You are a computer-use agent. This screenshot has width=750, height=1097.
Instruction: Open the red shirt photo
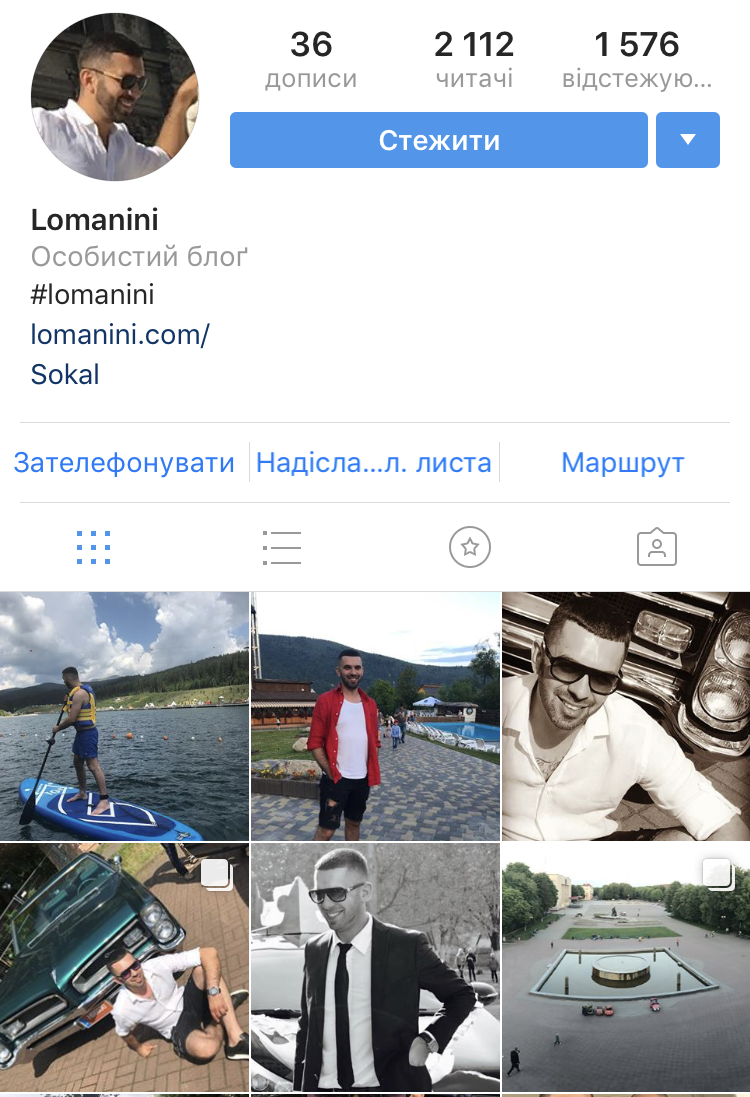375,716
